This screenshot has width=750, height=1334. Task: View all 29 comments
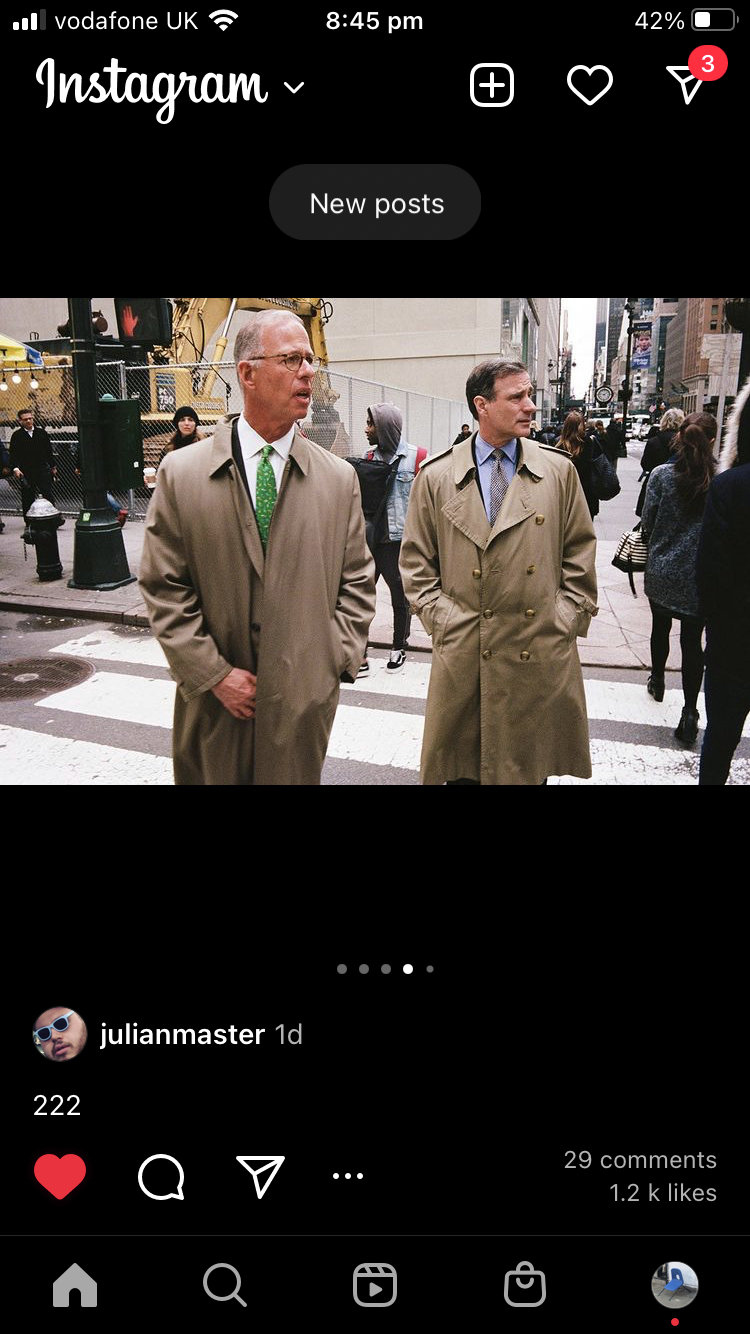coord(640,1160)
